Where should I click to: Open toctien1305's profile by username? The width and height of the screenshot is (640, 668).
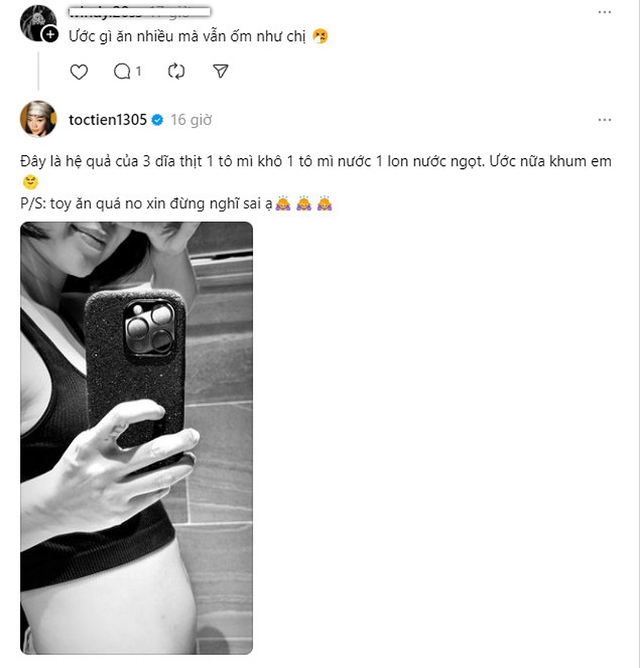(x=108, y=120)
